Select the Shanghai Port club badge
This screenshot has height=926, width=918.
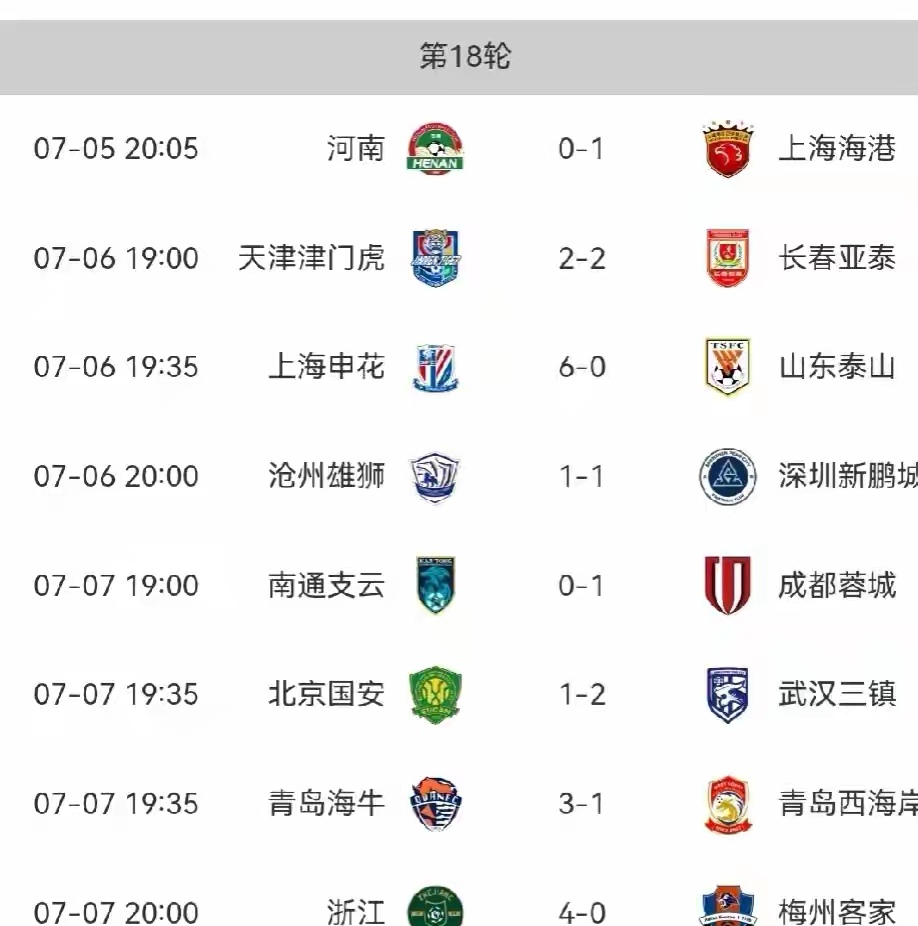point(727,148)
